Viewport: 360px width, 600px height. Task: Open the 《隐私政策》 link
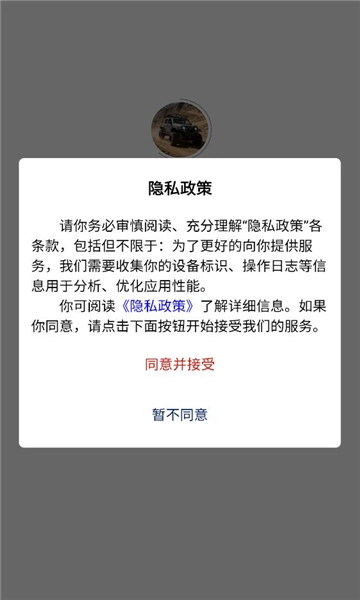coord(158,306)
